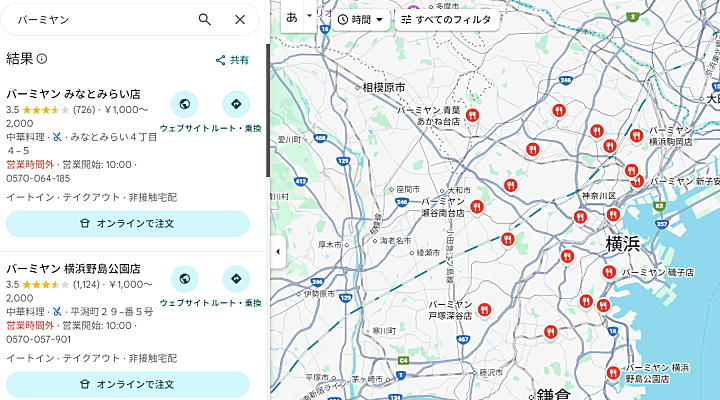Tap the search magnifier icon

pyautogui.click(x=205, y=19)
